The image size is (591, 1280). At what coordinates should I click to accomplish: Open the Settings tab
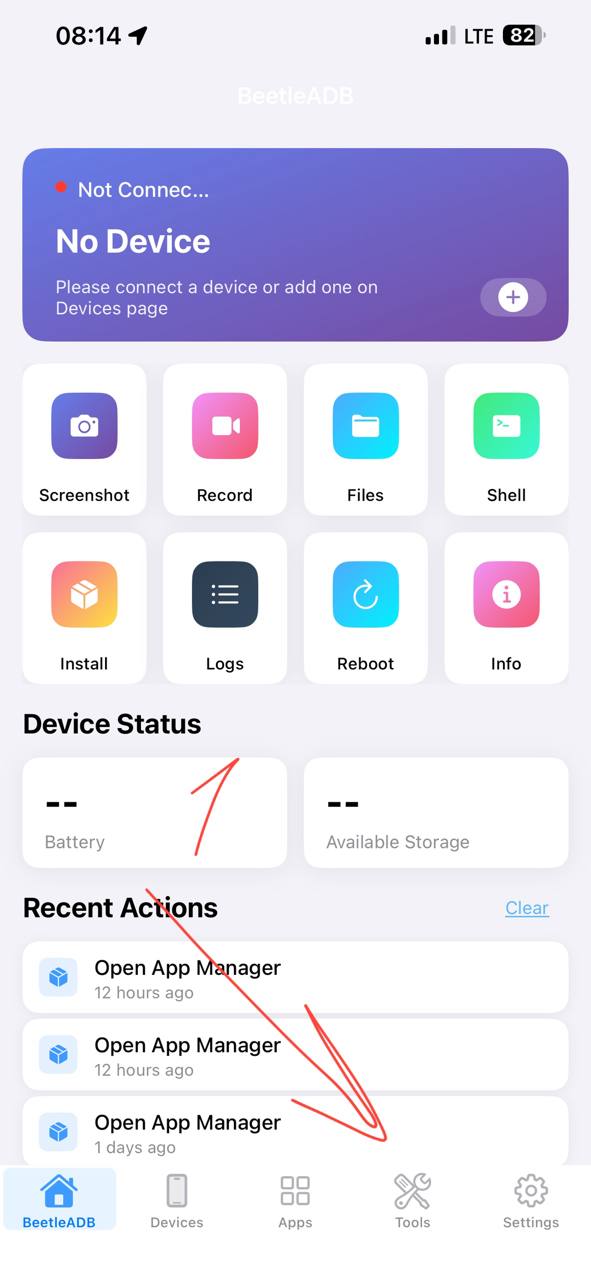pos(531,1200)
